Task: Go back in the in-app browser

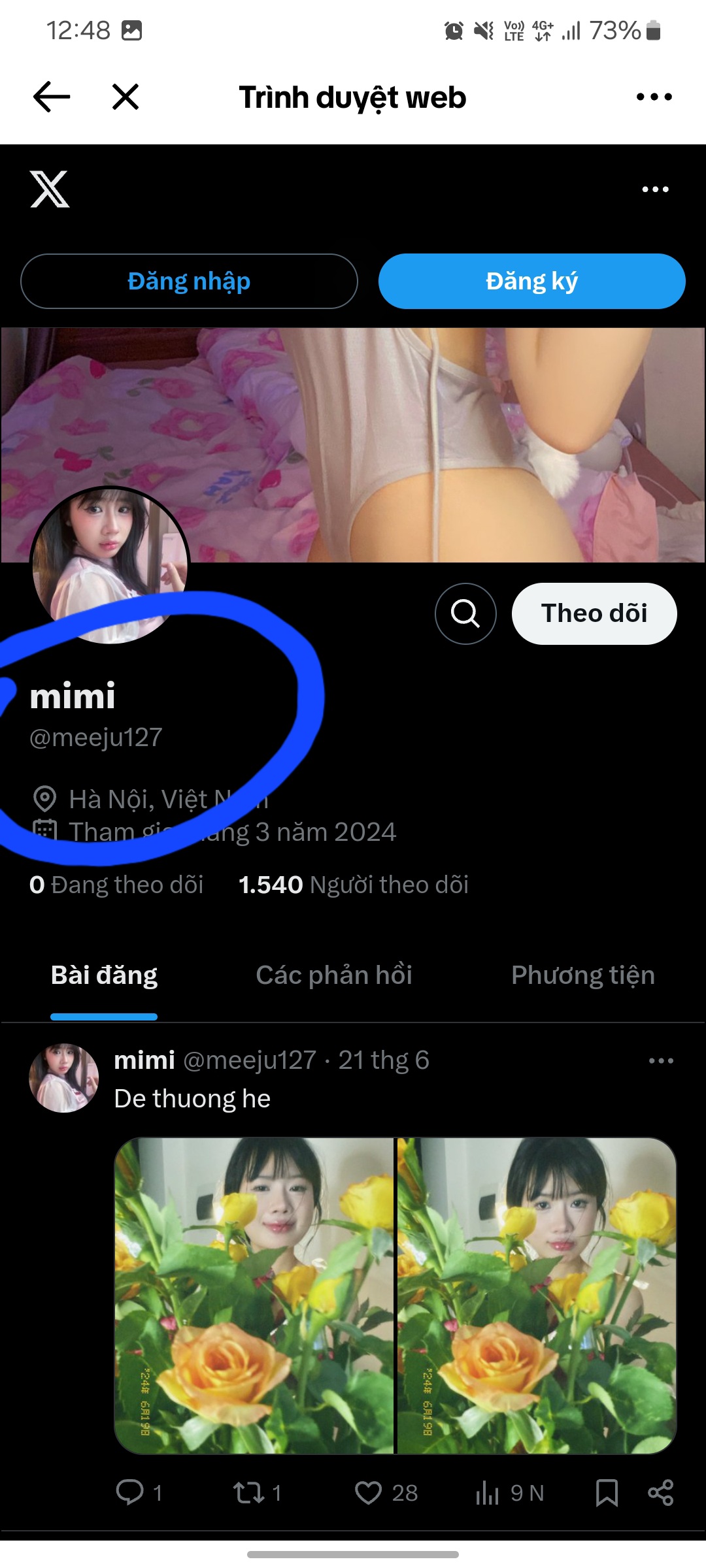Action: coord(52,97)
